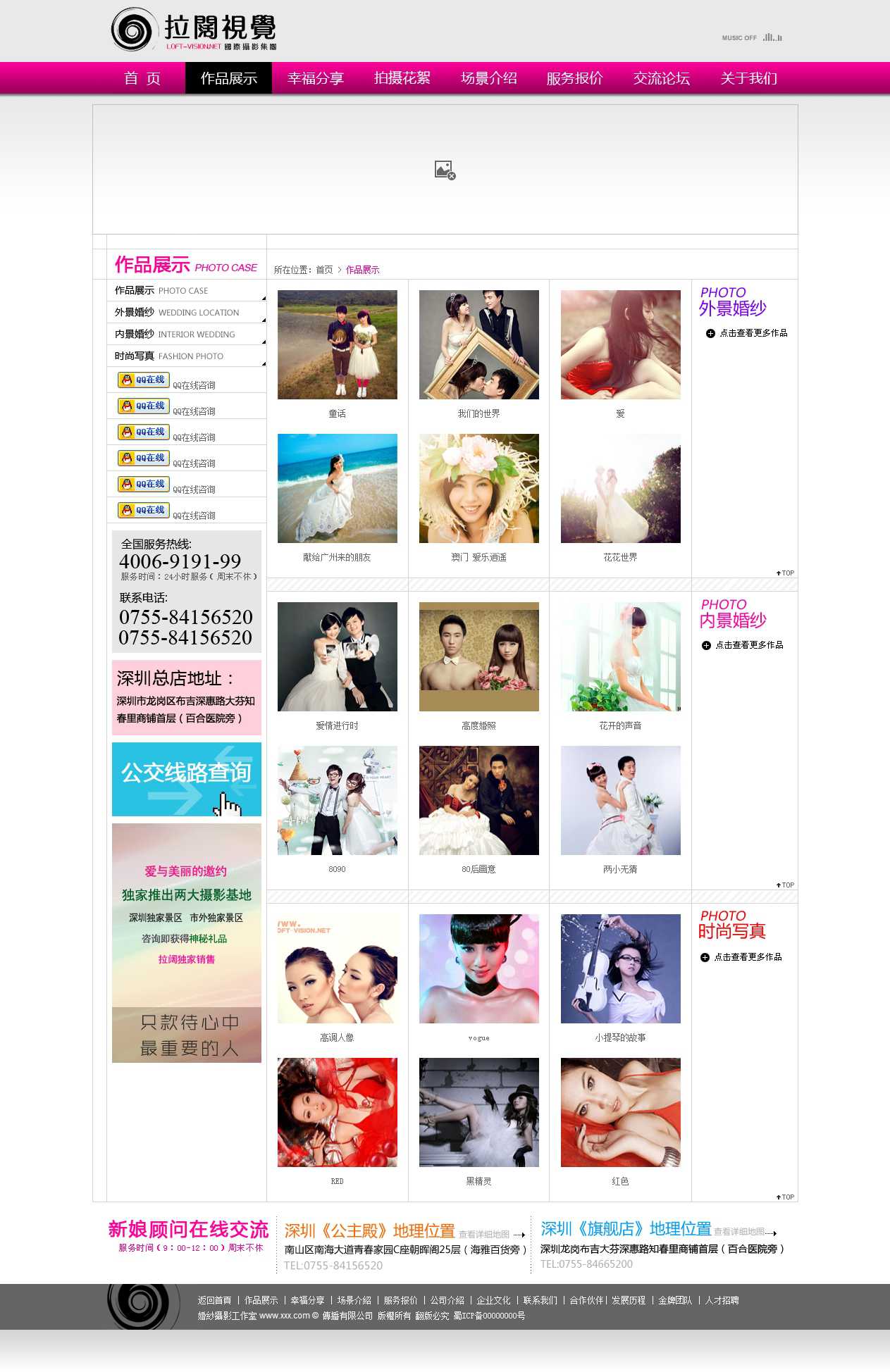This screenshot has width=890, height=1372.
Task: Click 首页 in the breadcrumb
Action: click(324, 270)
